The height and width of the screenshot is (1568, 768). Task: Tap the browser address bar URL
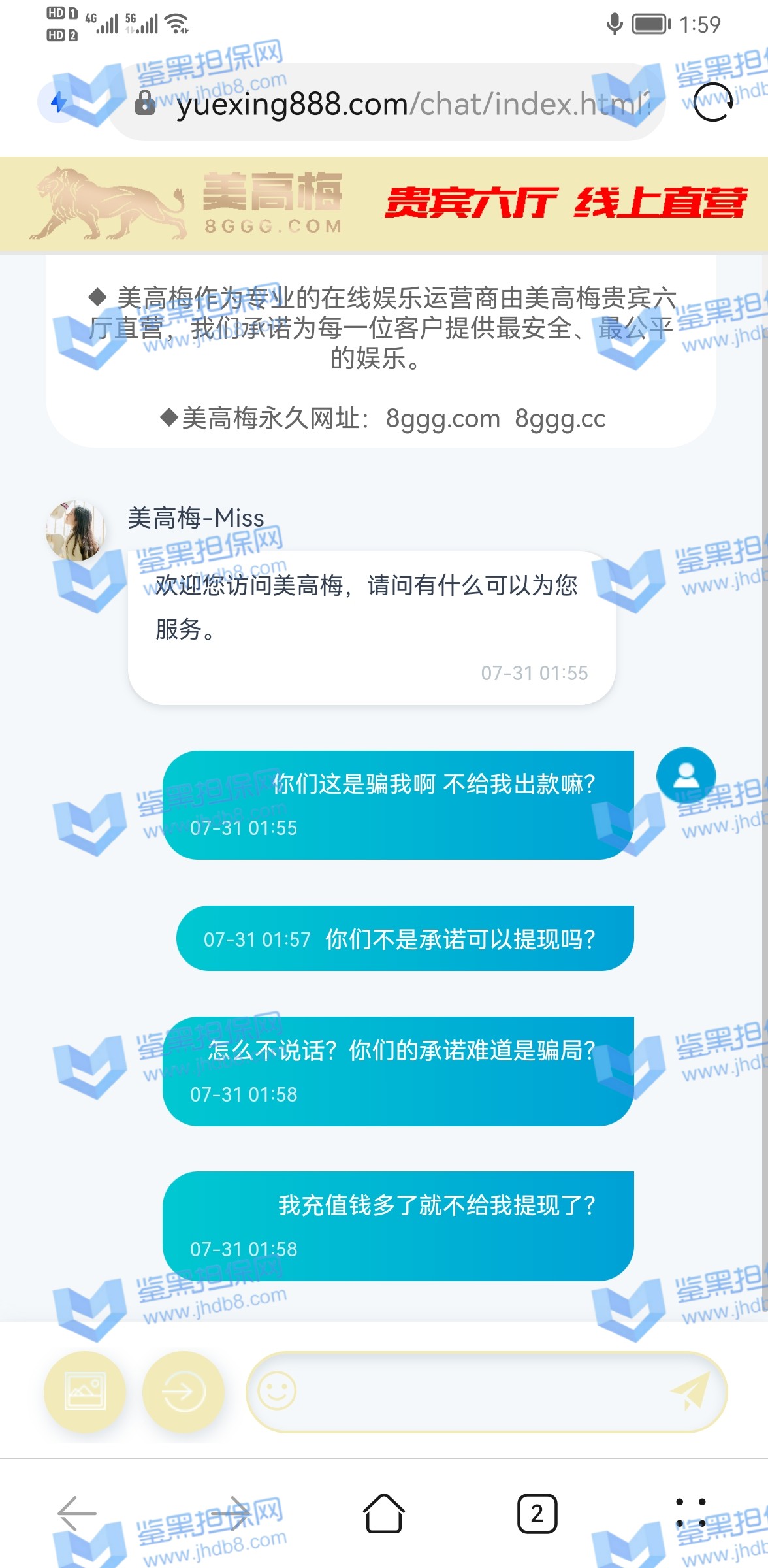tap(392, 103)
